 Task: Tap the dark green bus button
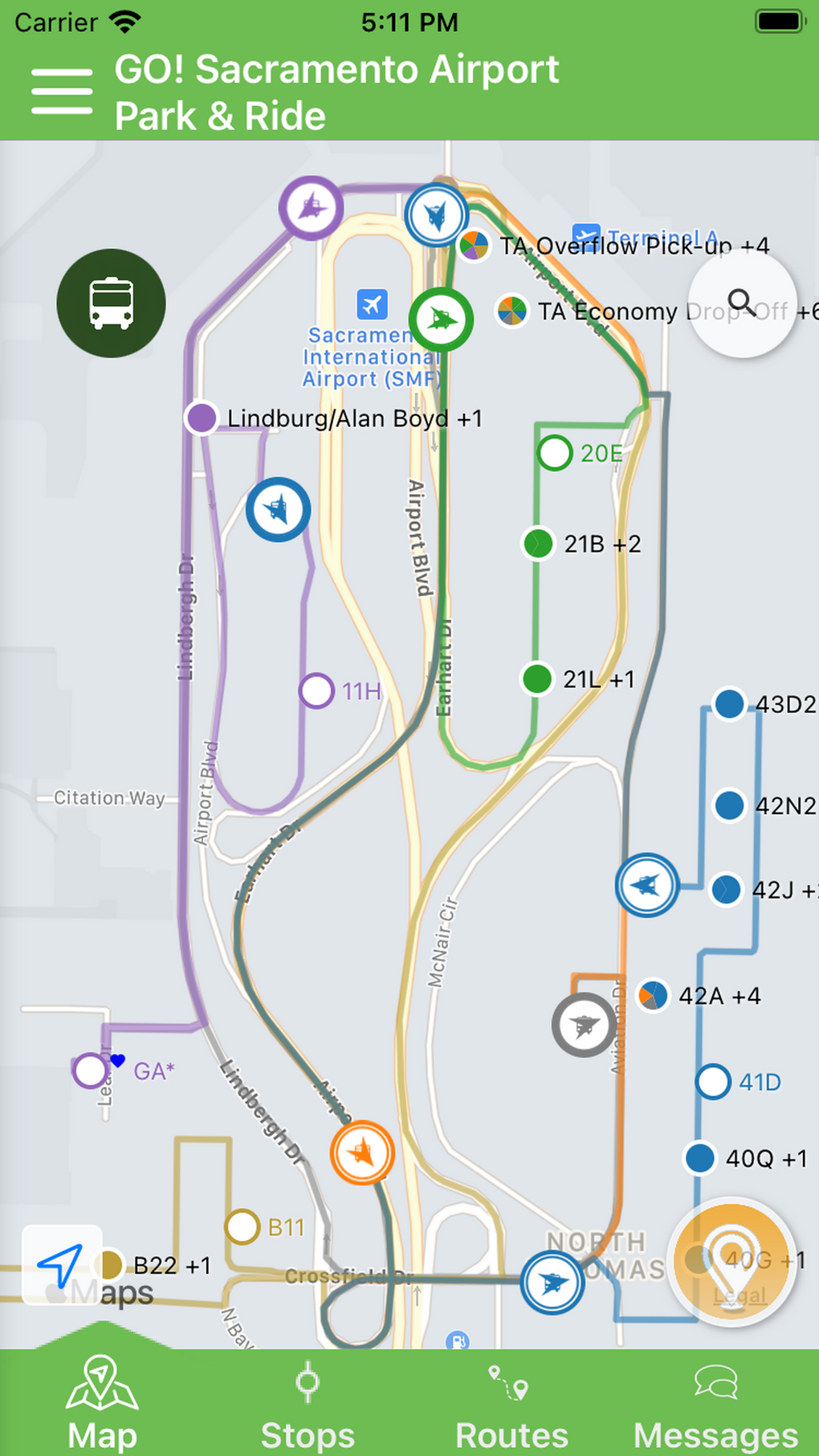[111, 304]
